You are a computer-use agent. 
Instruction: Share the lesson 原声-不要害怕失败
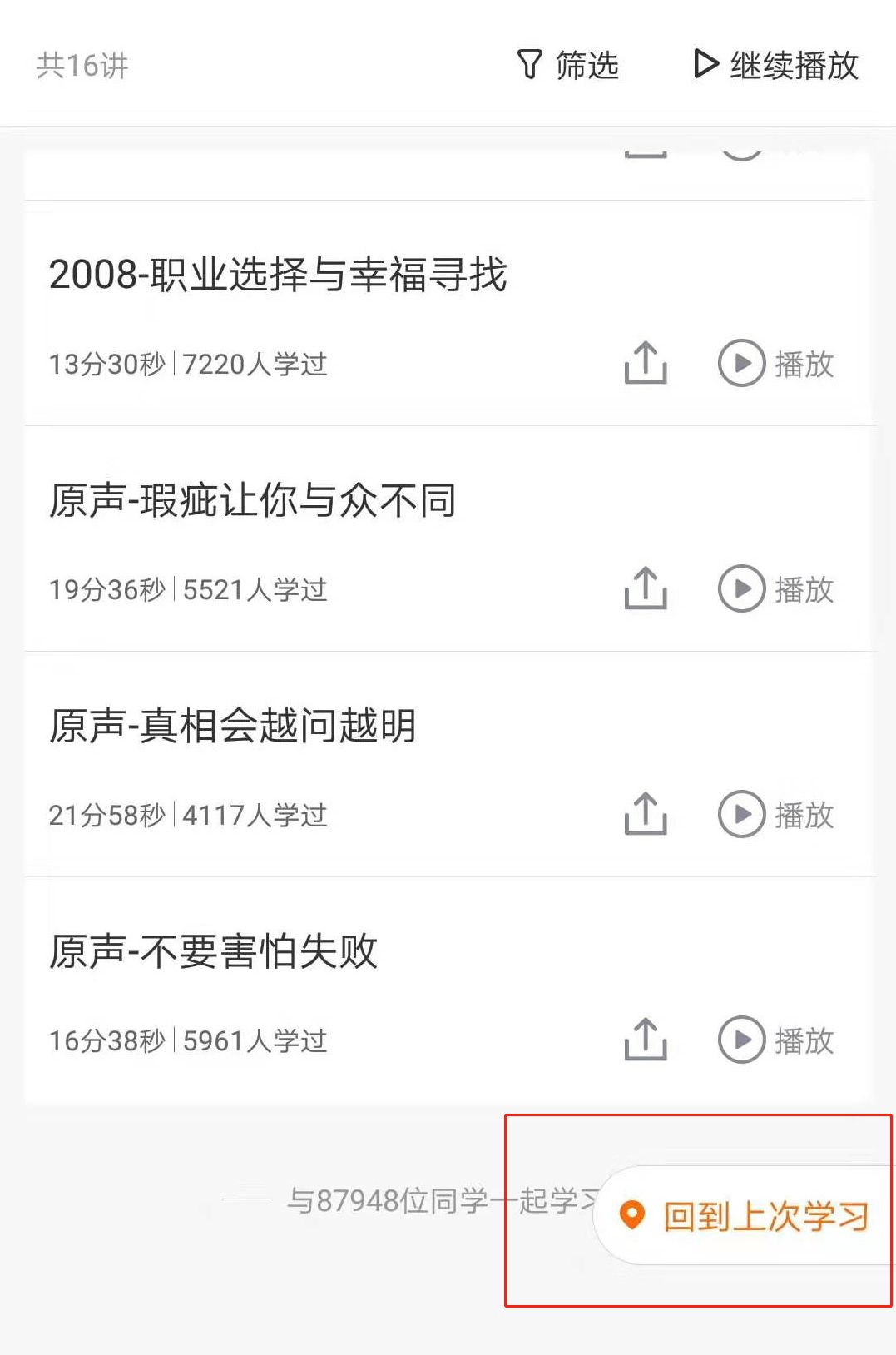coord(646,1040)
